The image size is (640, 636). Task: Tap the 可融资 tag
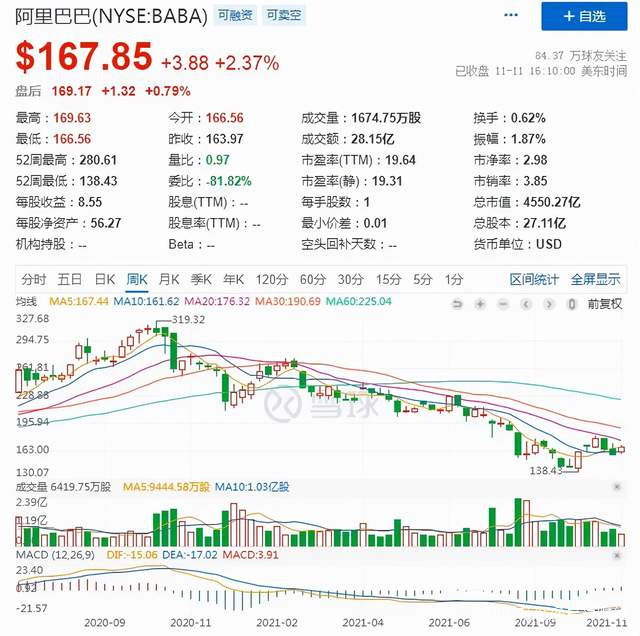[x=236, y=15]
